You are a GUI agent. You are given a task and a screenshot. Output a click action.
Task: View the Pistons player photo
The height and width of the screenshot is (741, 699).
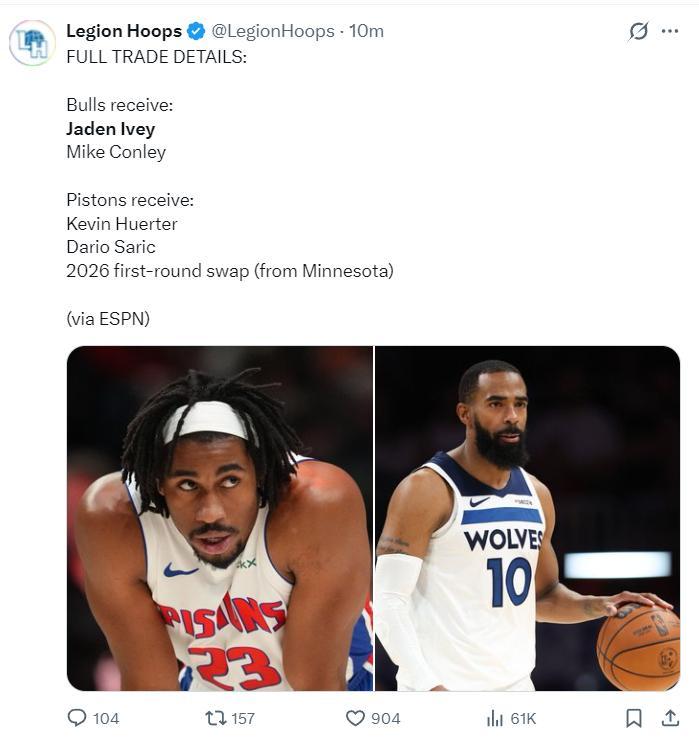[220, 518]
